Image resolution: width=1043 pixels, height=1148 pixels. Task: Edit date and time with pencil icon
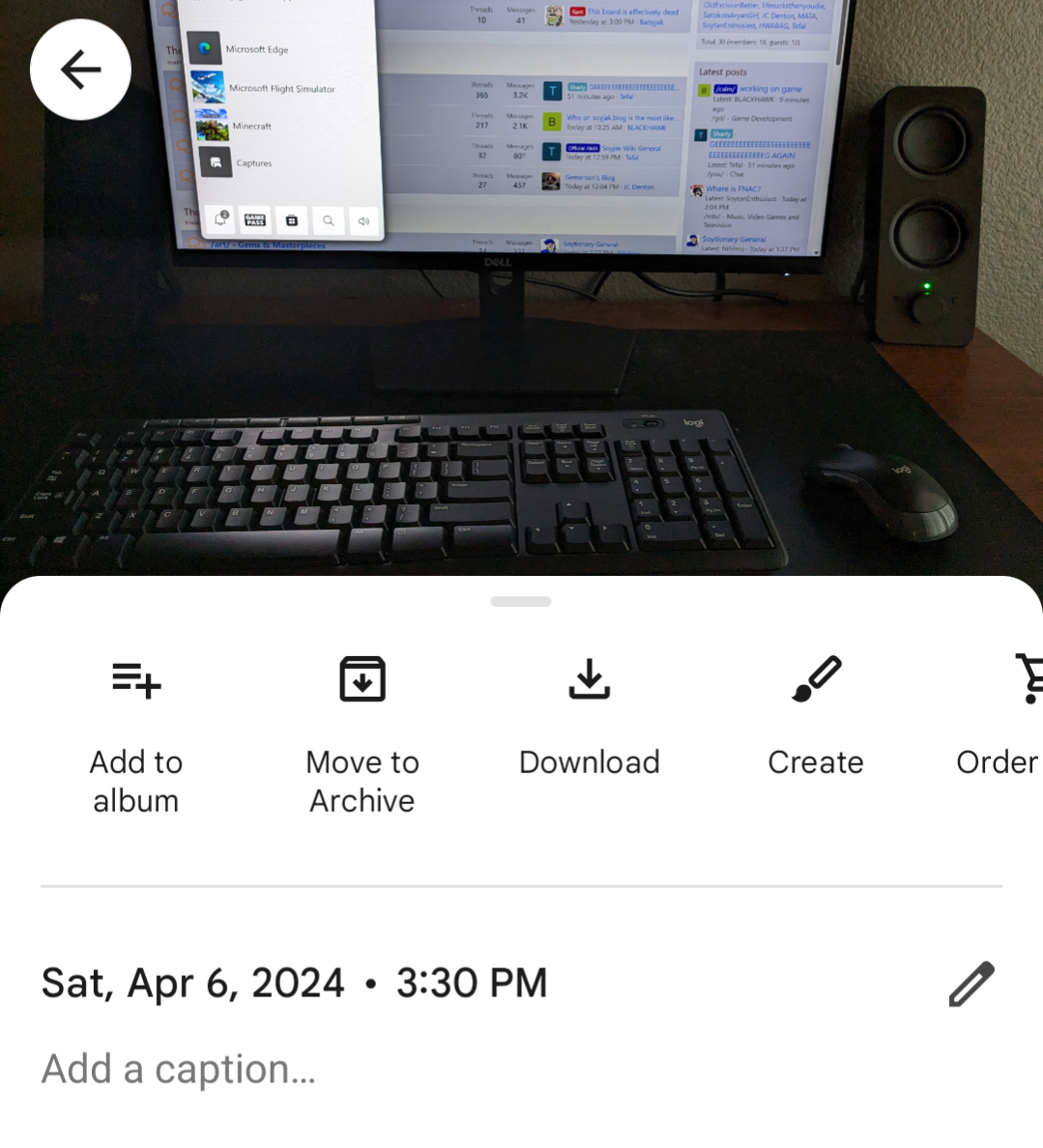click(971, 984)
